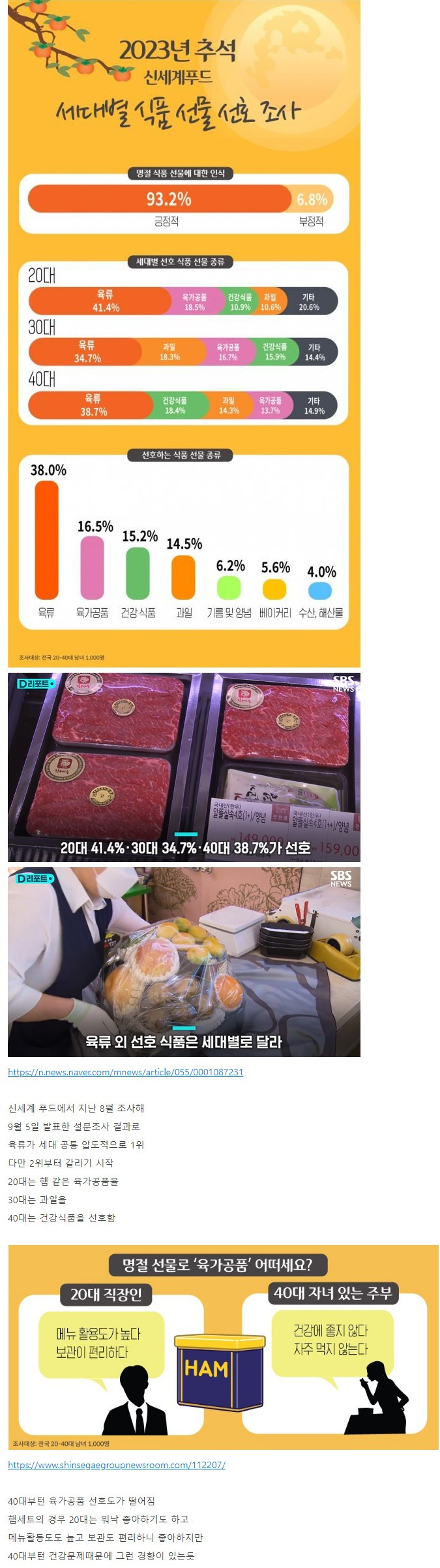Image resolution: width=440 pixels, height=1568 pixels.
Task: Open the shinsegaegroupnewsroom.com link
Action: (117, 1464)
